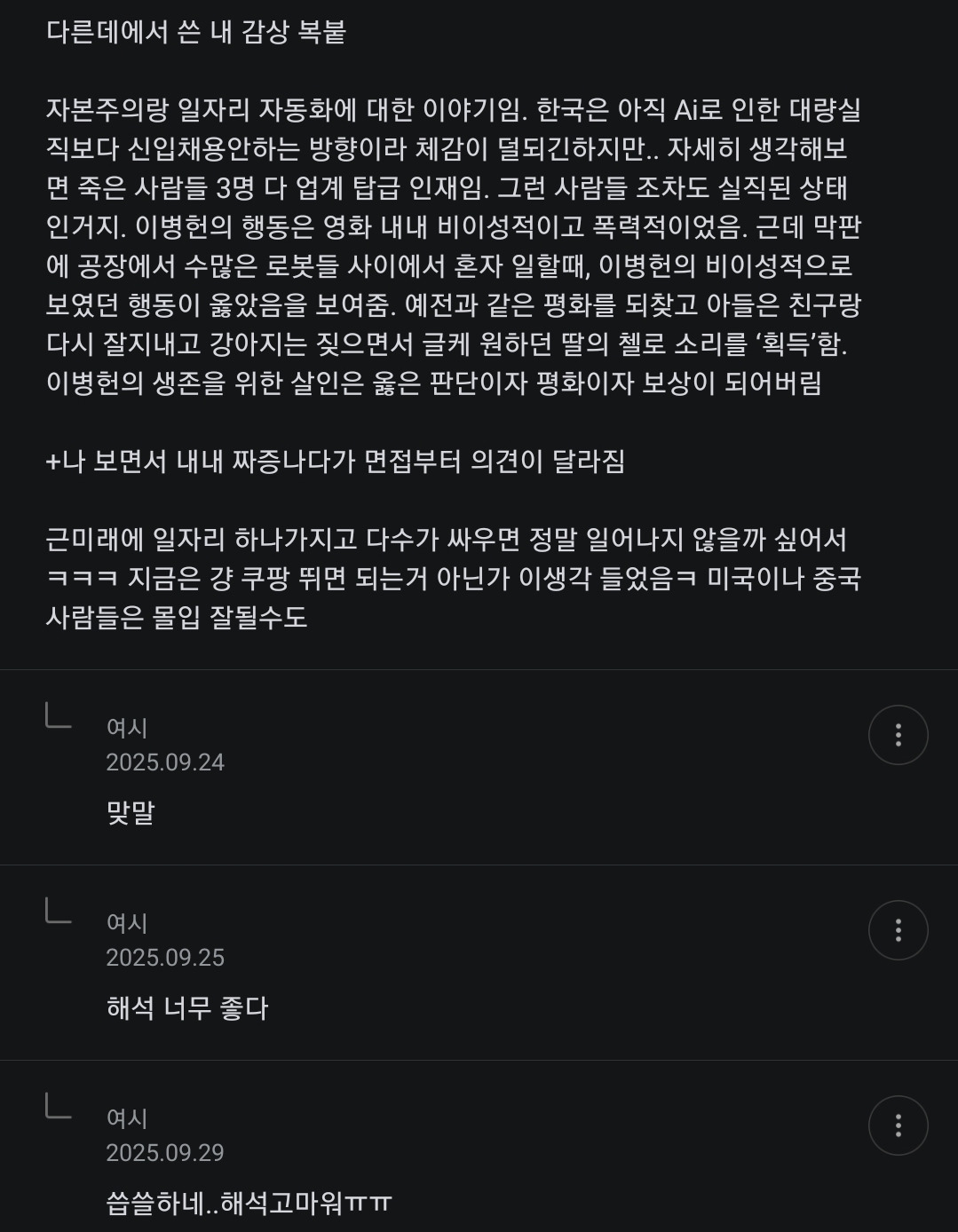The image size is (958, 1232).
Task: Select the date 2025.09.25 label
Action: pyautogui.click(x=165, y=957)
